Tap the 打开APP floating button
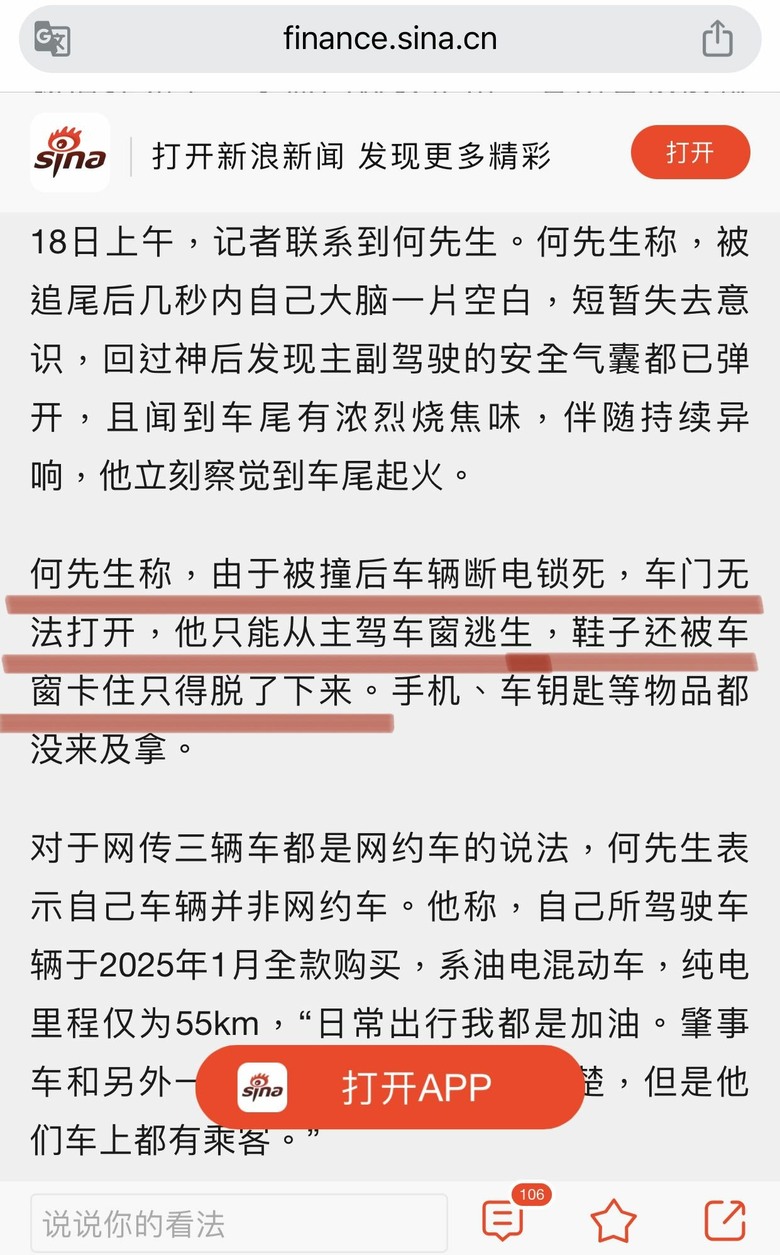The image size is (780, 1255). click(x=390, y=1087)
